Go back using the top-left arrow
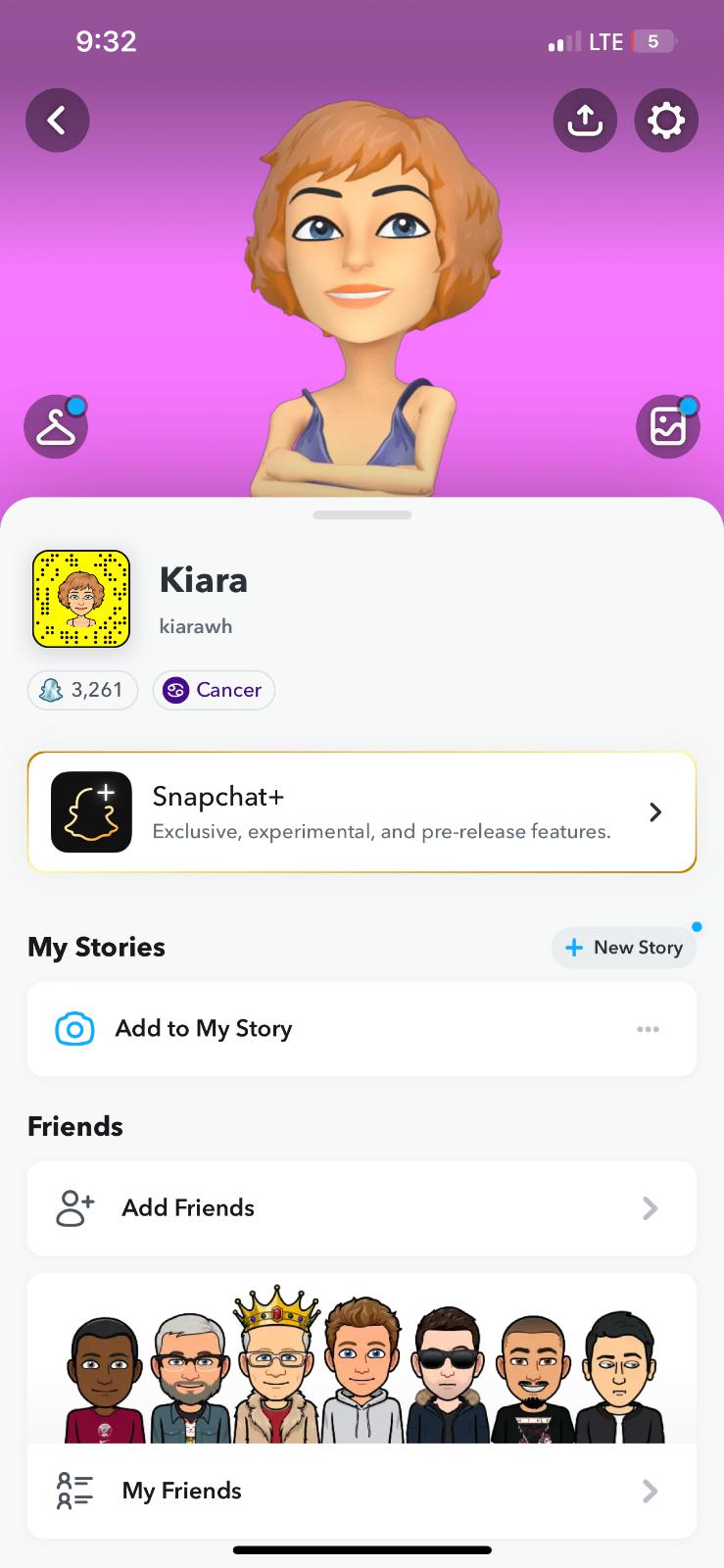The width and height of the screenshot is (724, 1568). coord(57,121)
